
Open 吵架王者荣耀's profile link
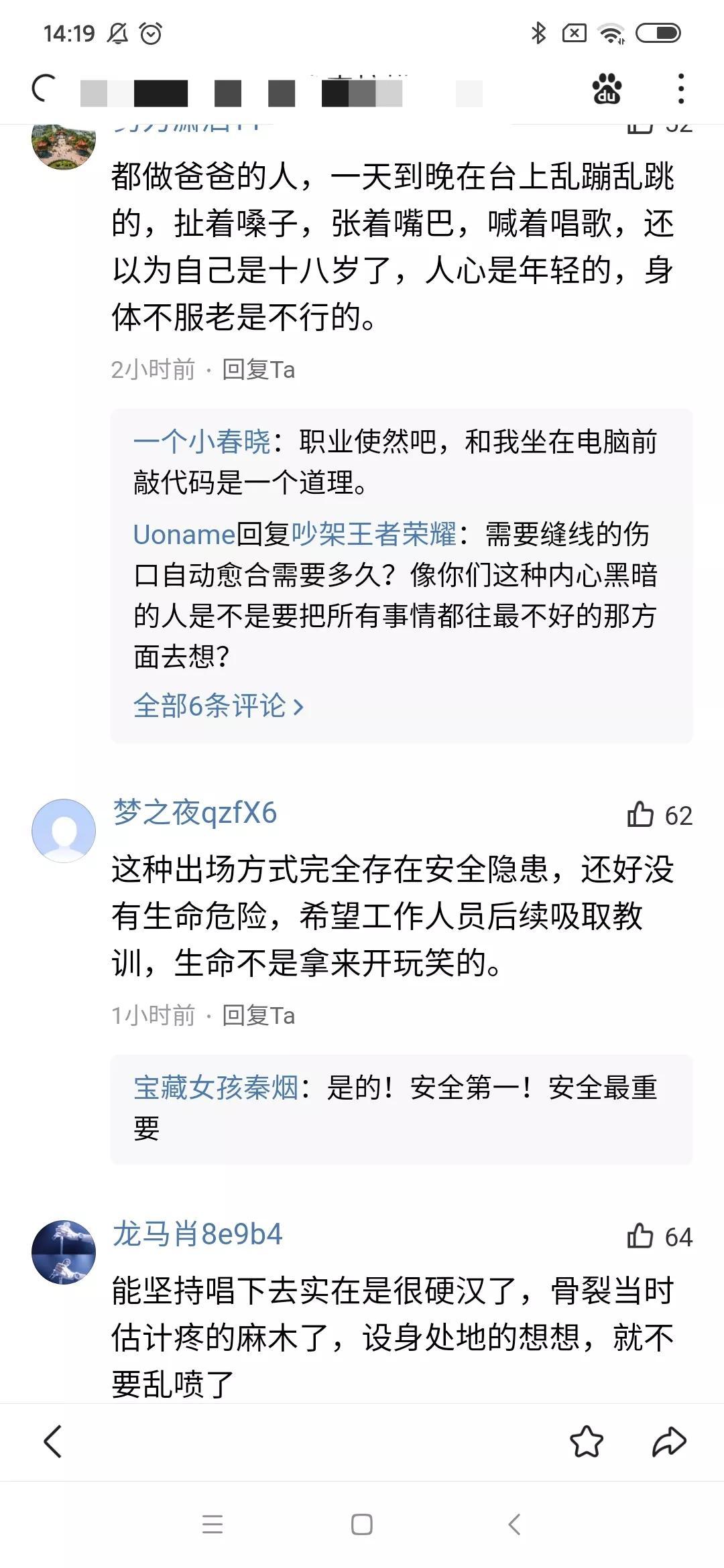[373, 535]
